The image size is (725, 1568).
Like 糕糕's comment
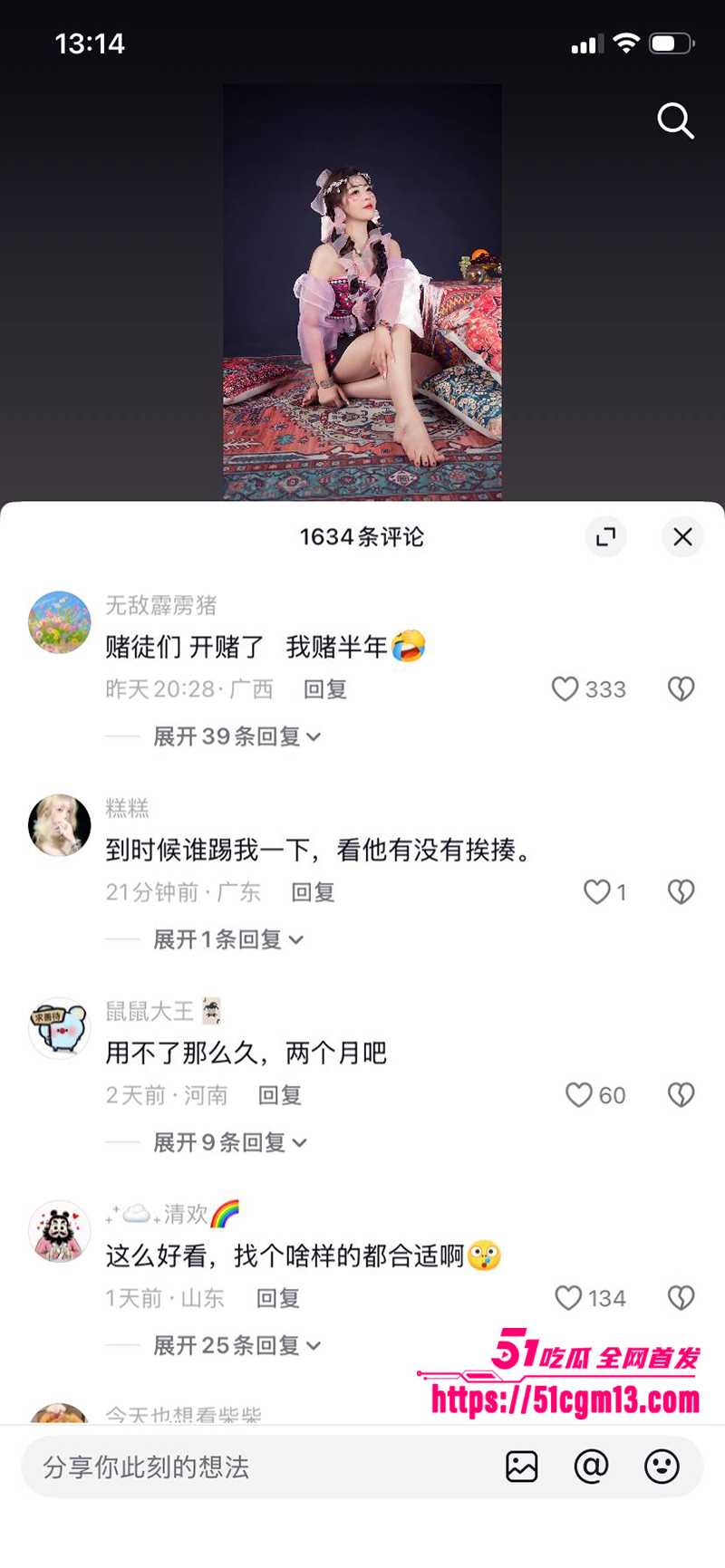point(597,891)
